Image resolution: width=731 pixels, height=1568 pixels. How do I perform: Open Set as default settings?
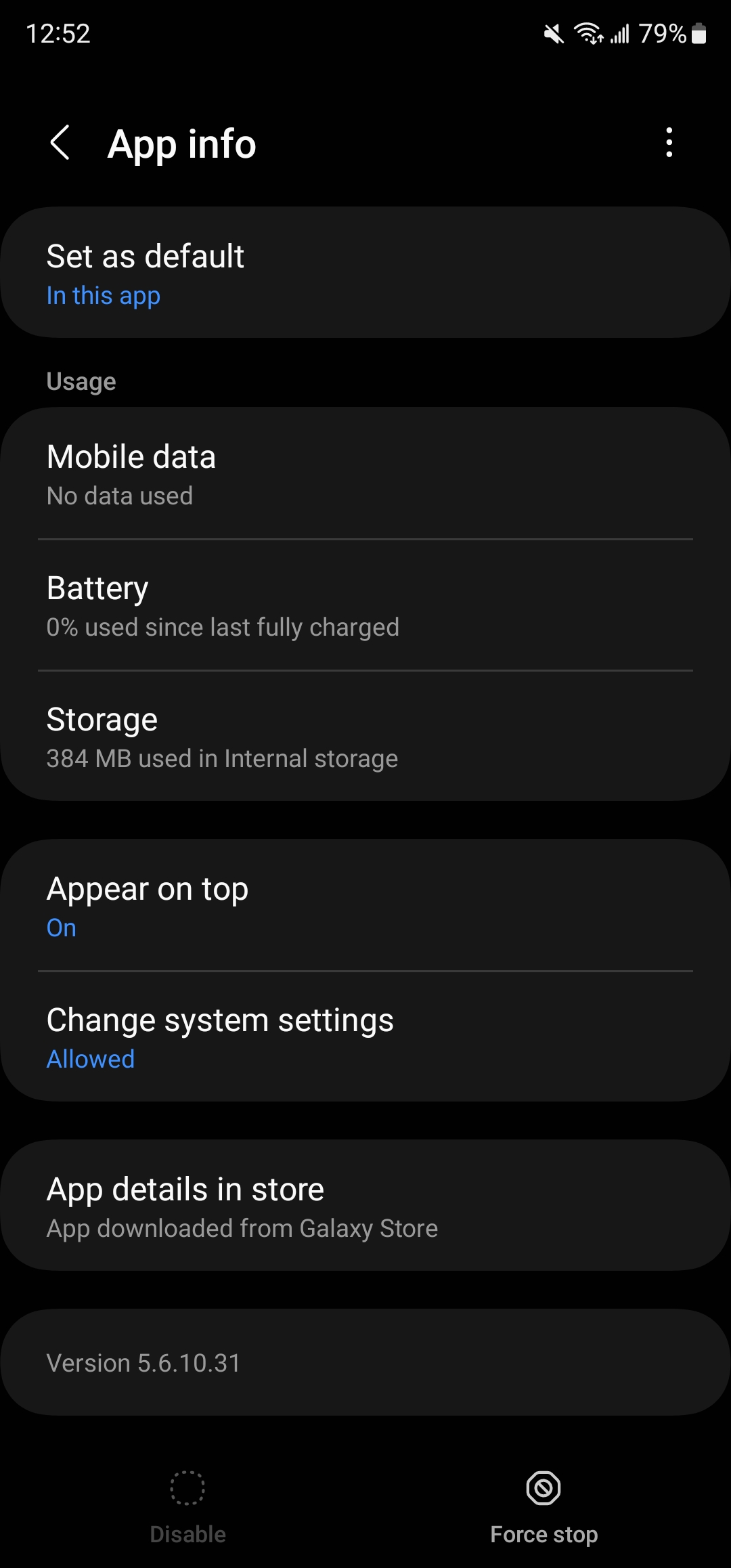point(365,273)
